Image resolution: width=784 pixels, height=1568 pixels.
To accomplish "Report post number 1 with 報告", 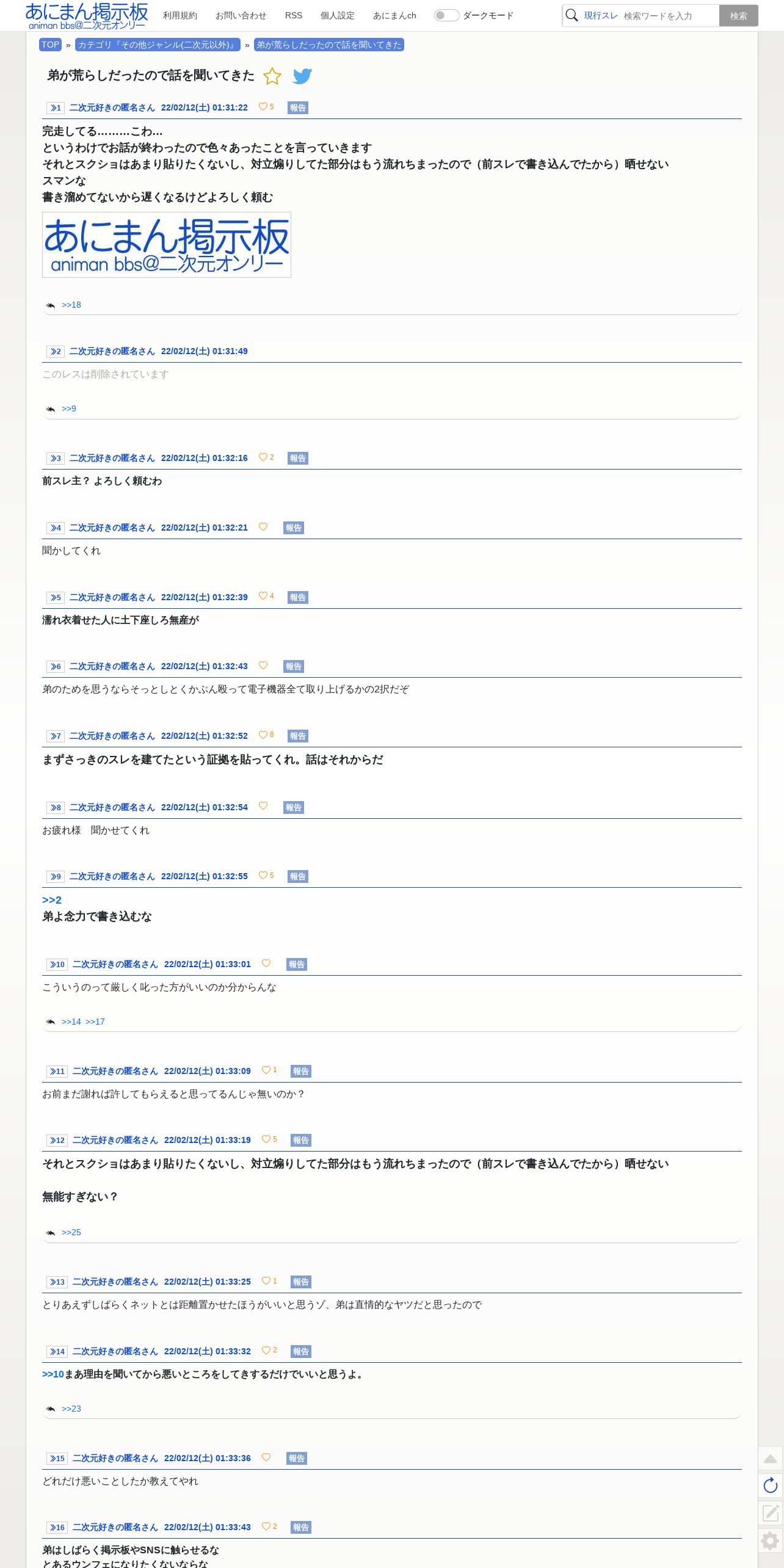I will click(298, 108).
